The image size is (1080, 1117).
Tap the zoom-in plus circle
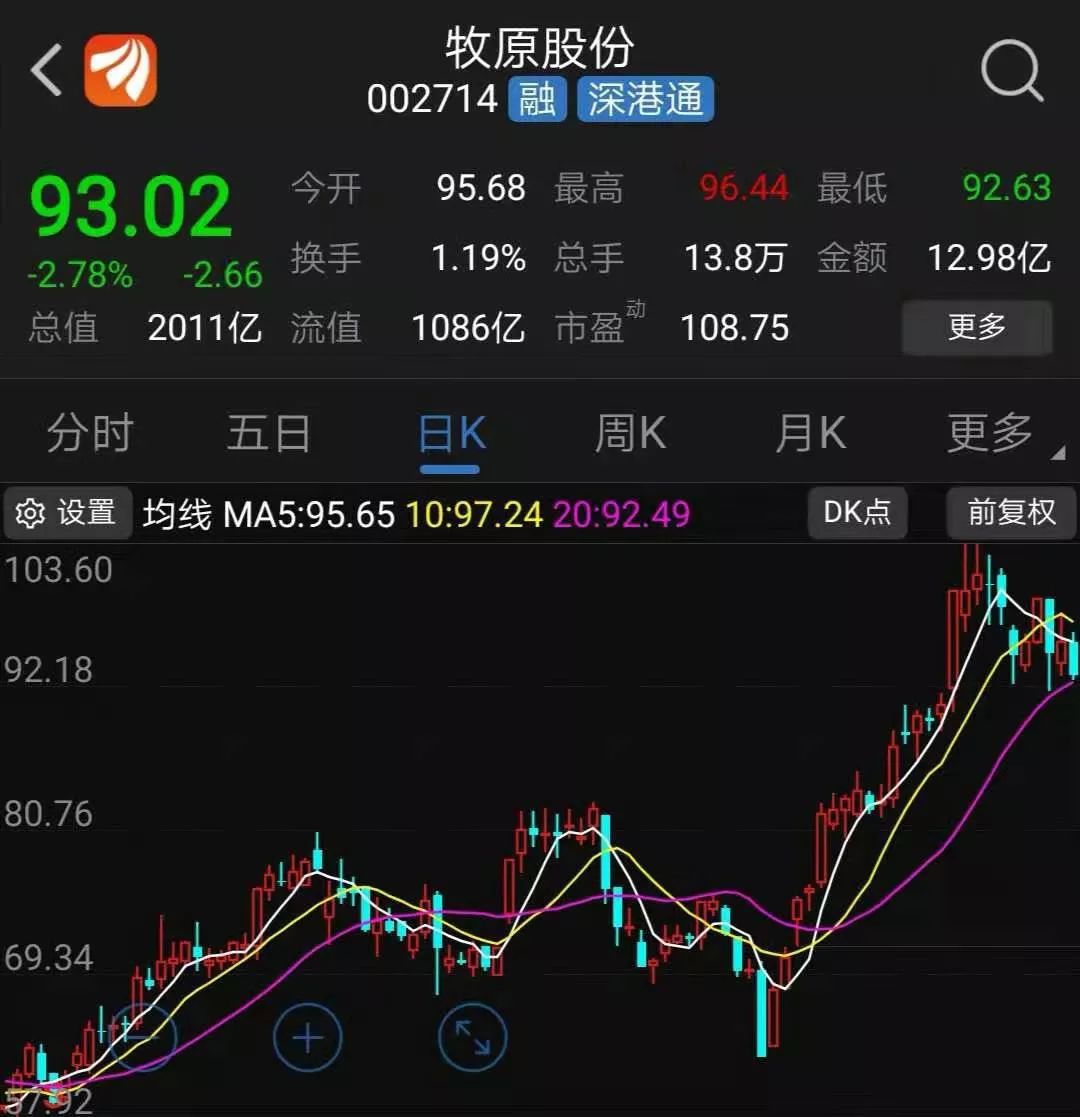pyautogui.click(x=306, y=1036)
